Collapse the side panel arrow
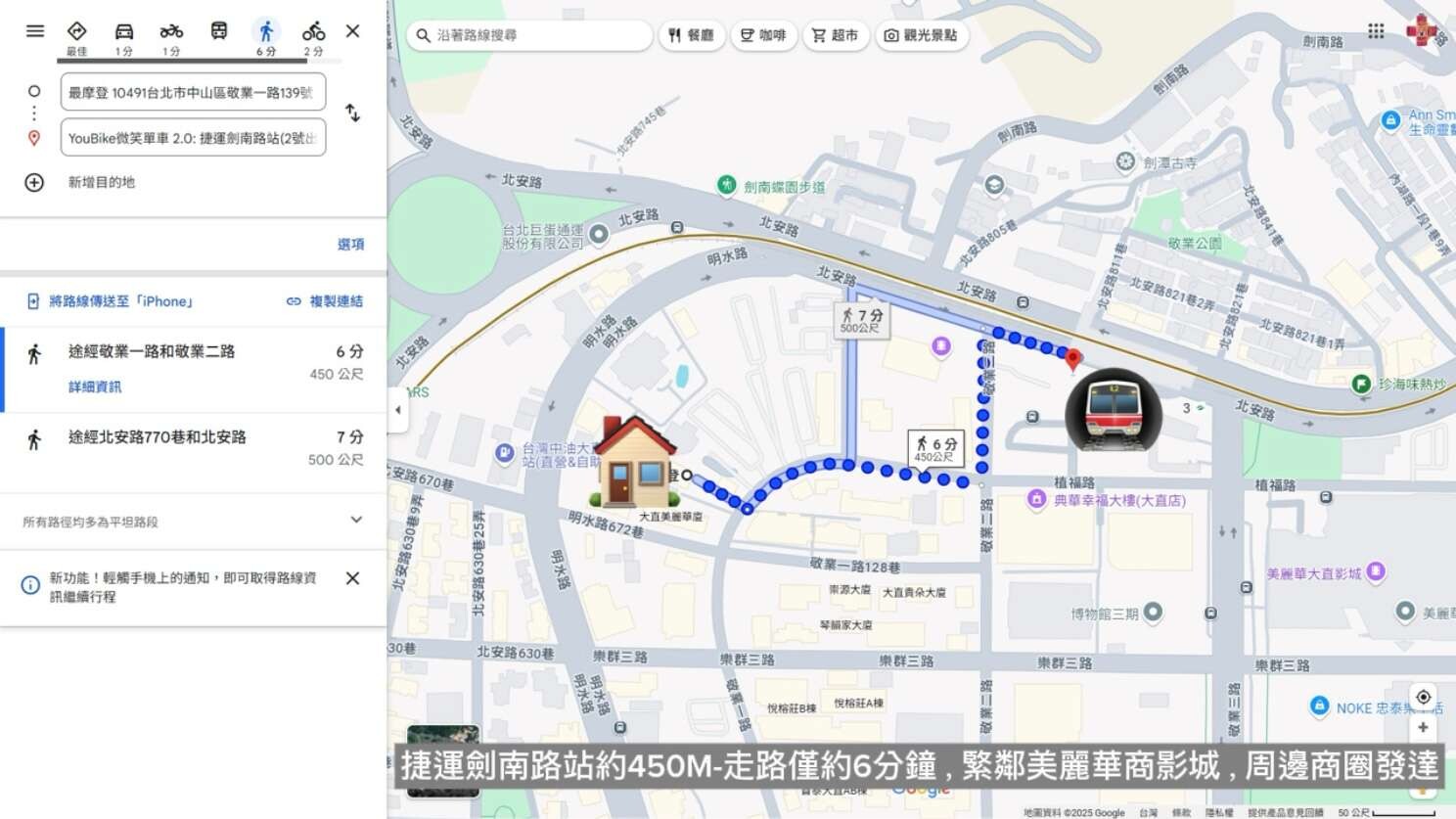This screenshot has height=819, width=1456. click(x=397, y=410)
